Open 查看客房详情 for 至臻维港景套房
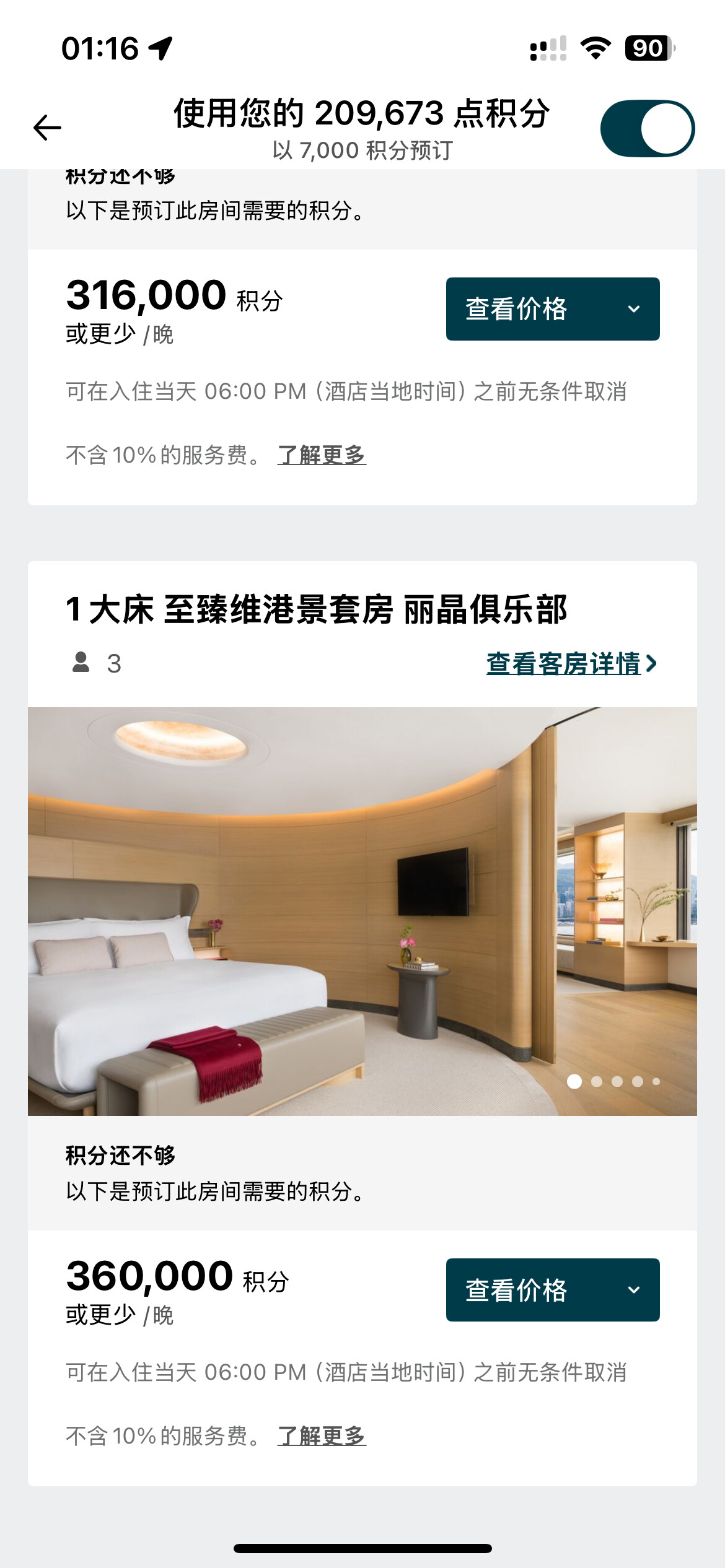The height and width of the screenshot is (1568, 725). click(x=571, y=663)
